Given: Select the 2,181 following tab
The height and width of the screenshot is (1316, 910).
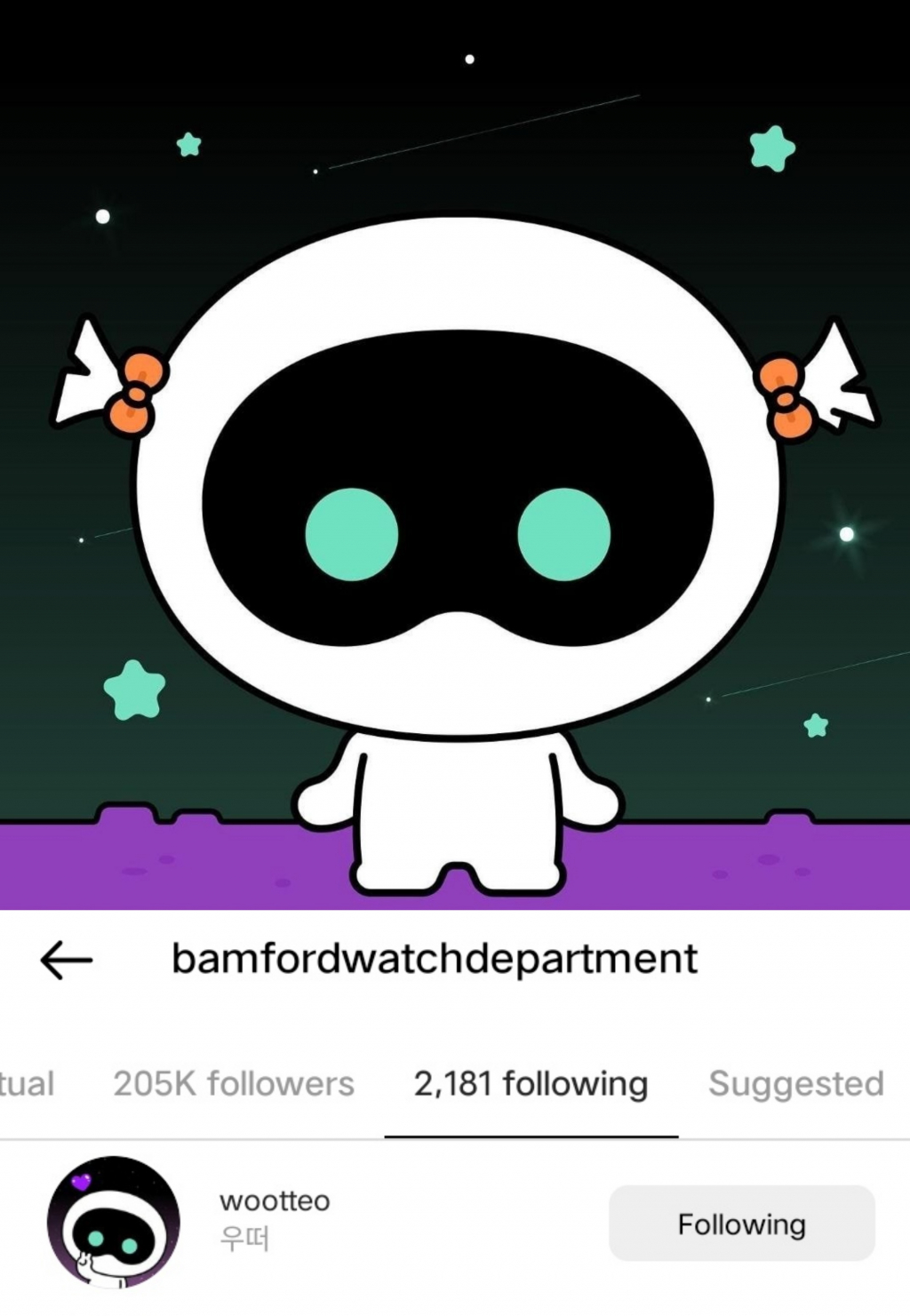Looking at the screenshot, I should (531, 1084).
